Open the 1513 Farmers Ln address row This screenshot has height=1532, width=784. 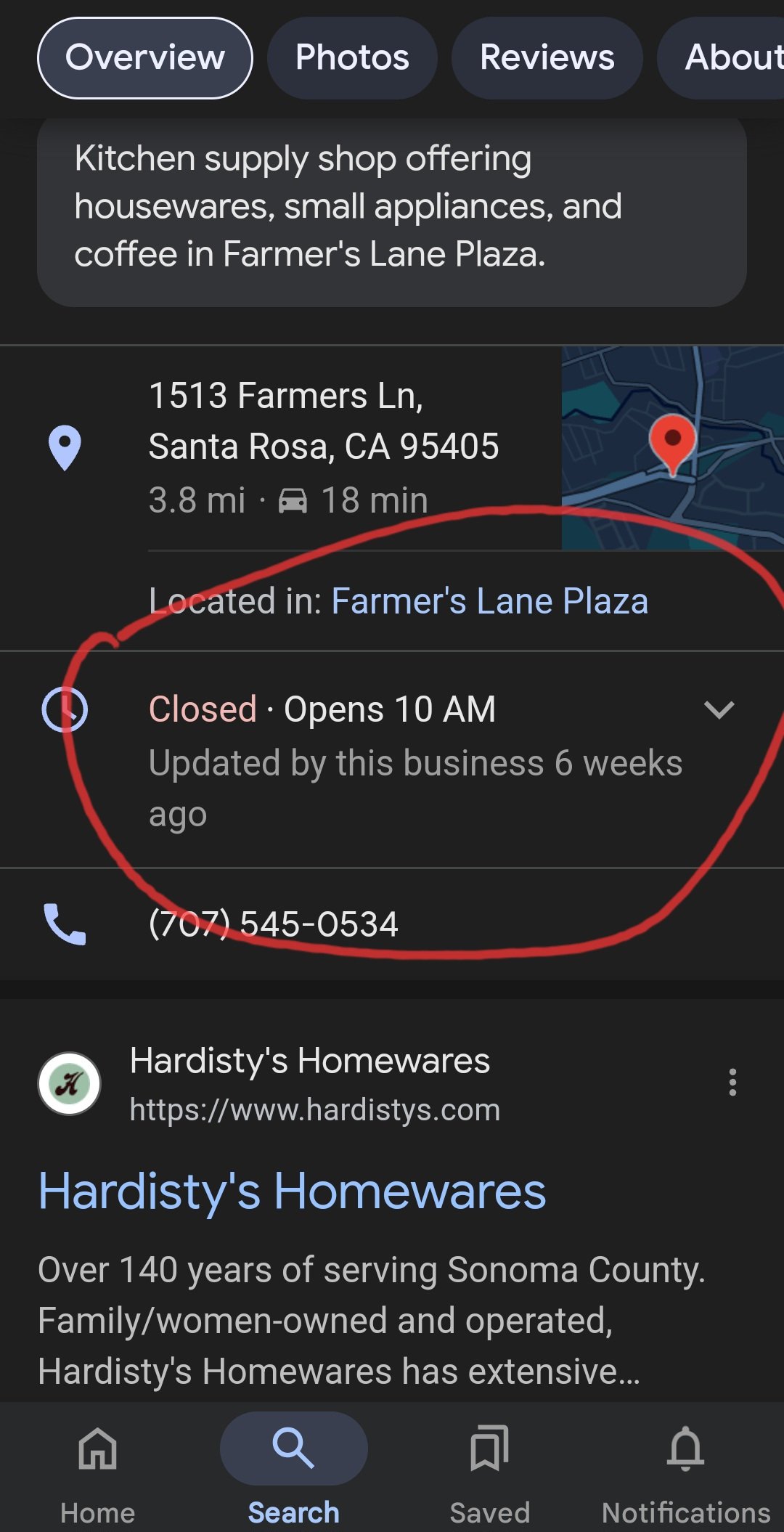pyautogui.click(x=281, y=447)
